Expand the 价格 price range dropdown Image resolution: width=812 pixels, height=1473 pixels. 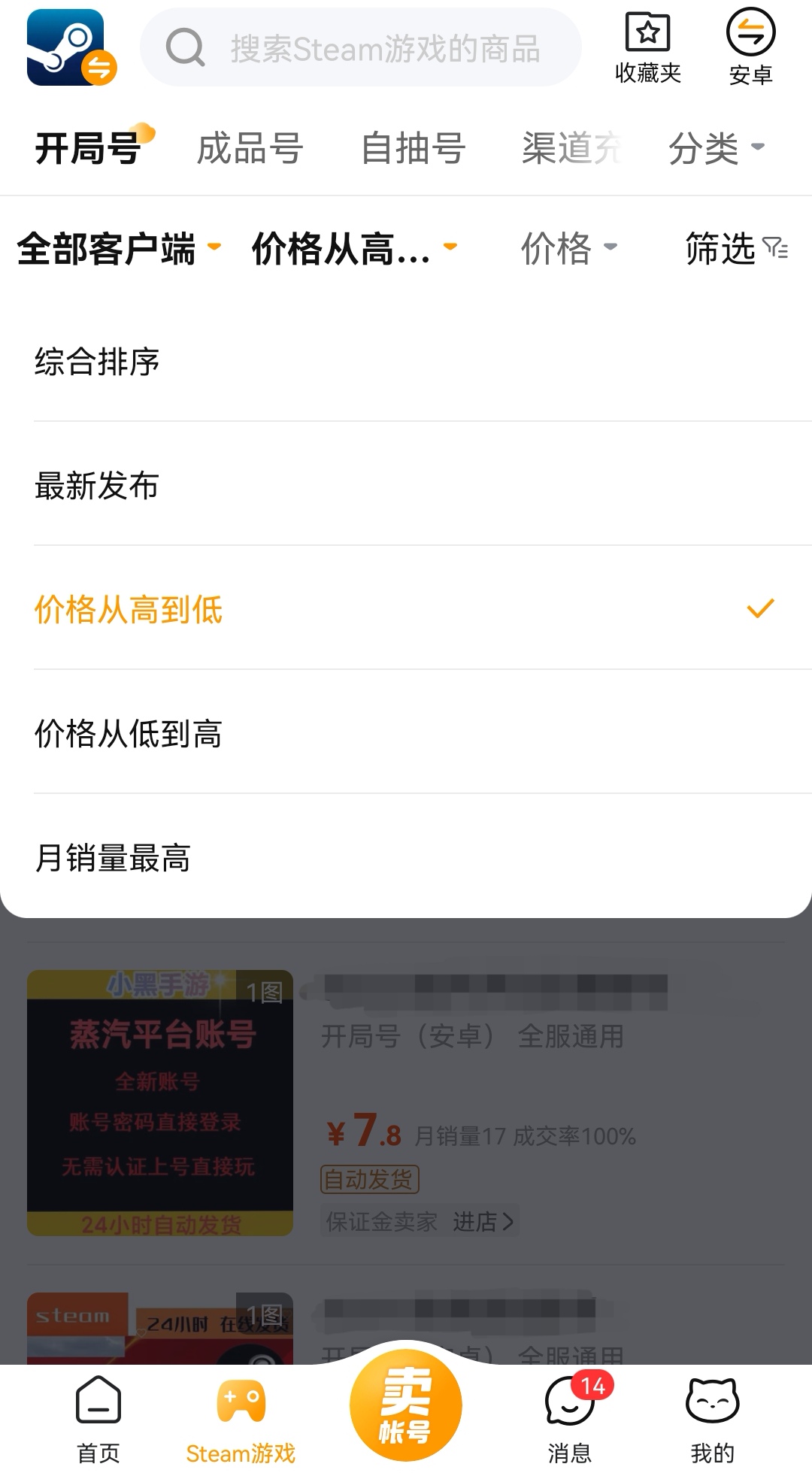coord(568,249)
